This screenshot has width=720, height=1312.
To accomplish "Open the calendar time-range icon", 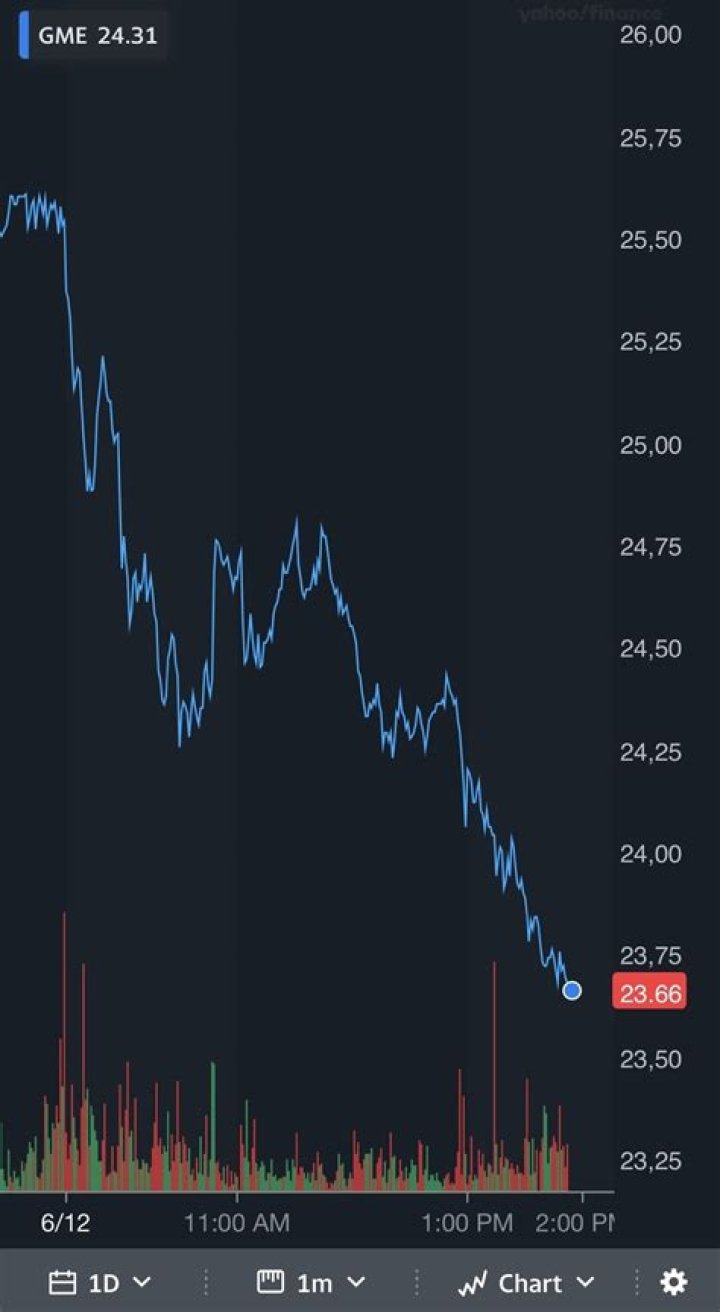I will pyautogui.click(x=65, y=1282).
